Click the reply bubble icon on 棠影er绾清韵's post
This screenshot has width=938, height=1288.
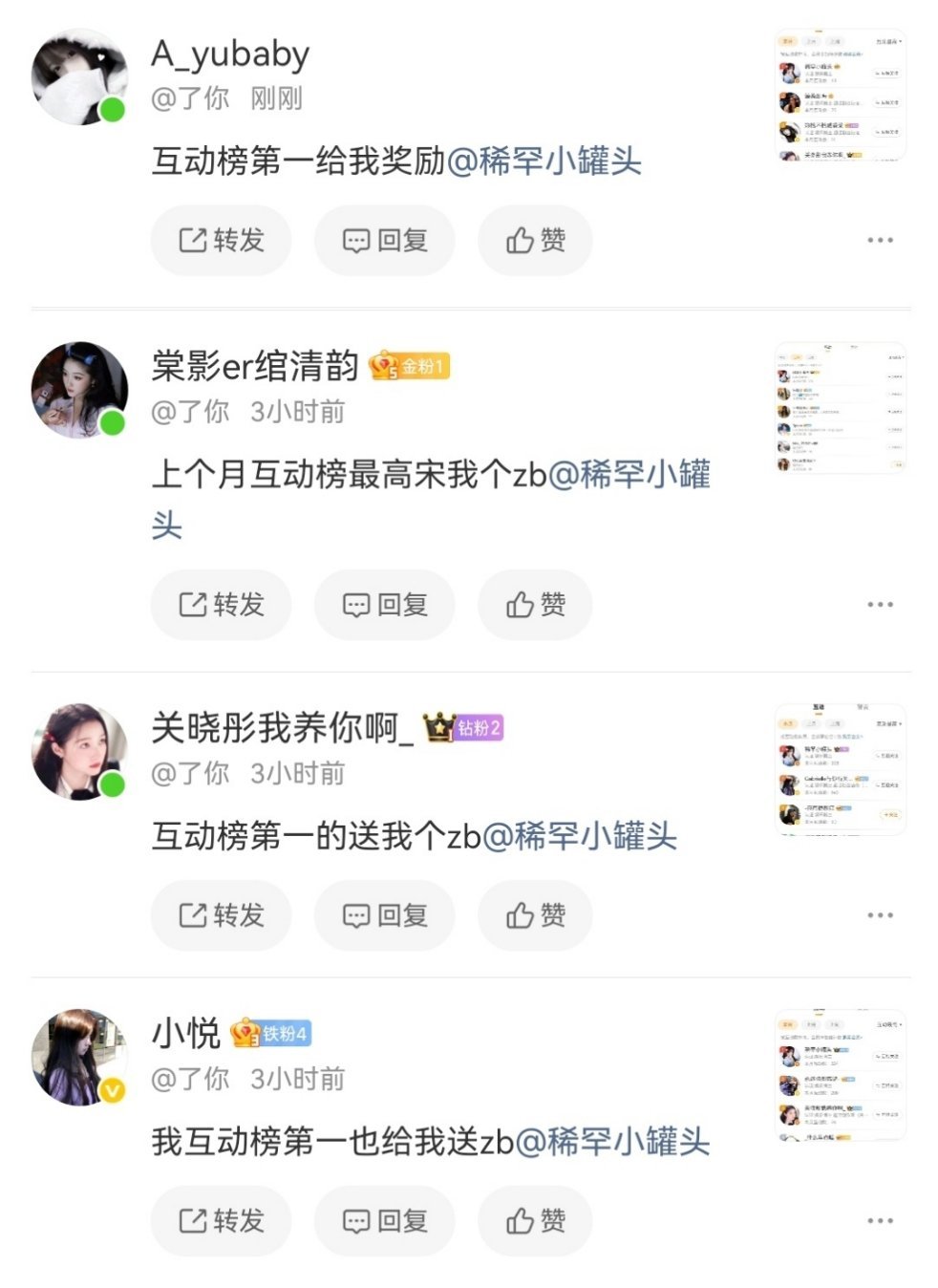(x=355, y=604)
